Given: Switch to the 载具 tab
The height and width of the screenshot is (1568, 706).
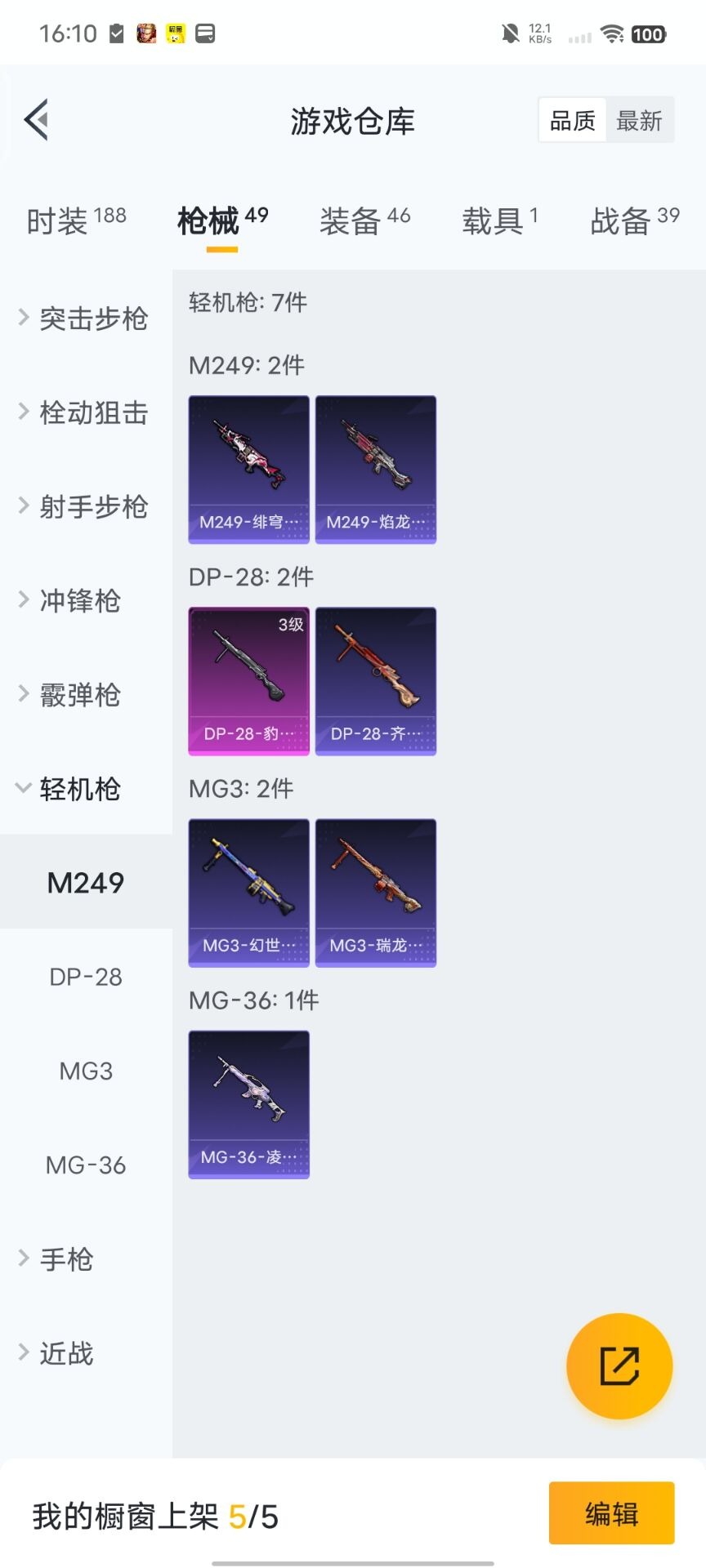Looking at the screenshot, I should point(499,220).
